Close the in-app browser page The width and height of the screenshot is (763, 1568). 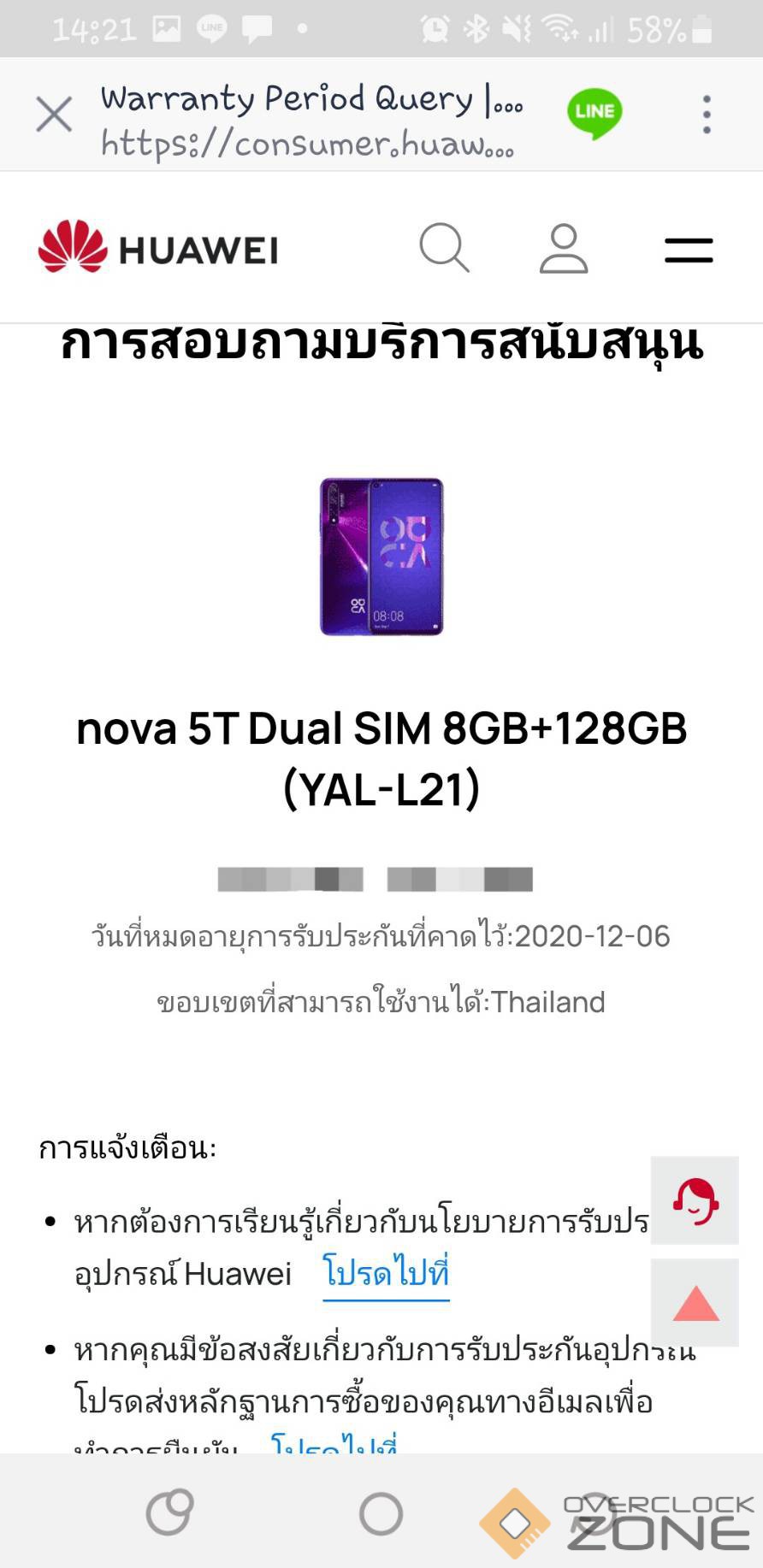click(x=54, y=115)
